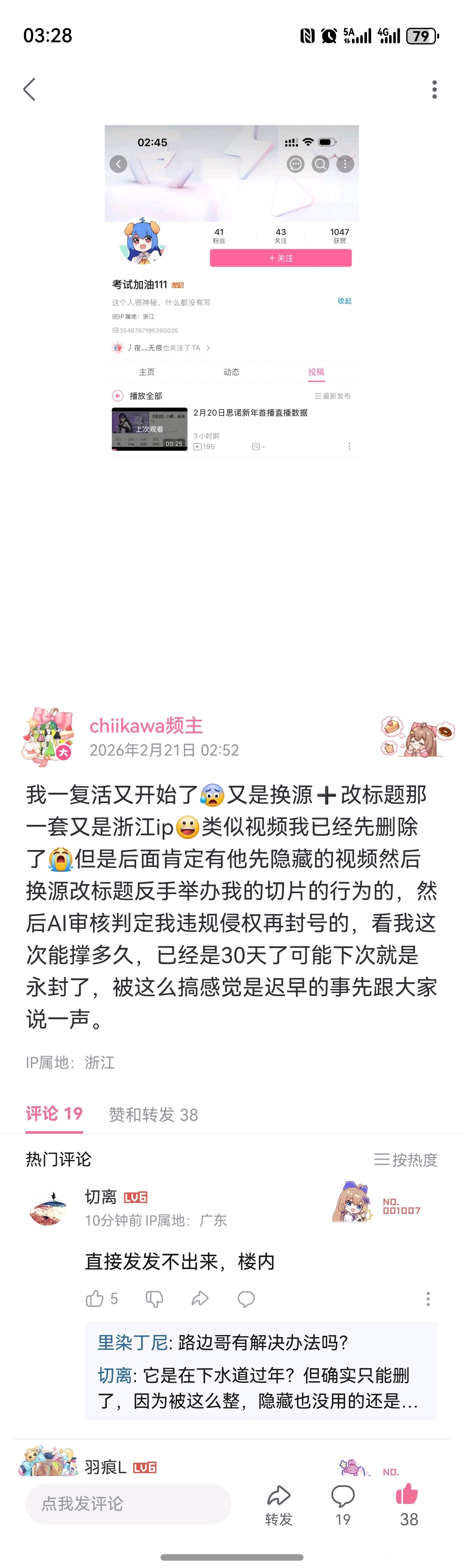Reply to 切离's comment
This screenshot has width=464, height=1568.
(246, 1299)
